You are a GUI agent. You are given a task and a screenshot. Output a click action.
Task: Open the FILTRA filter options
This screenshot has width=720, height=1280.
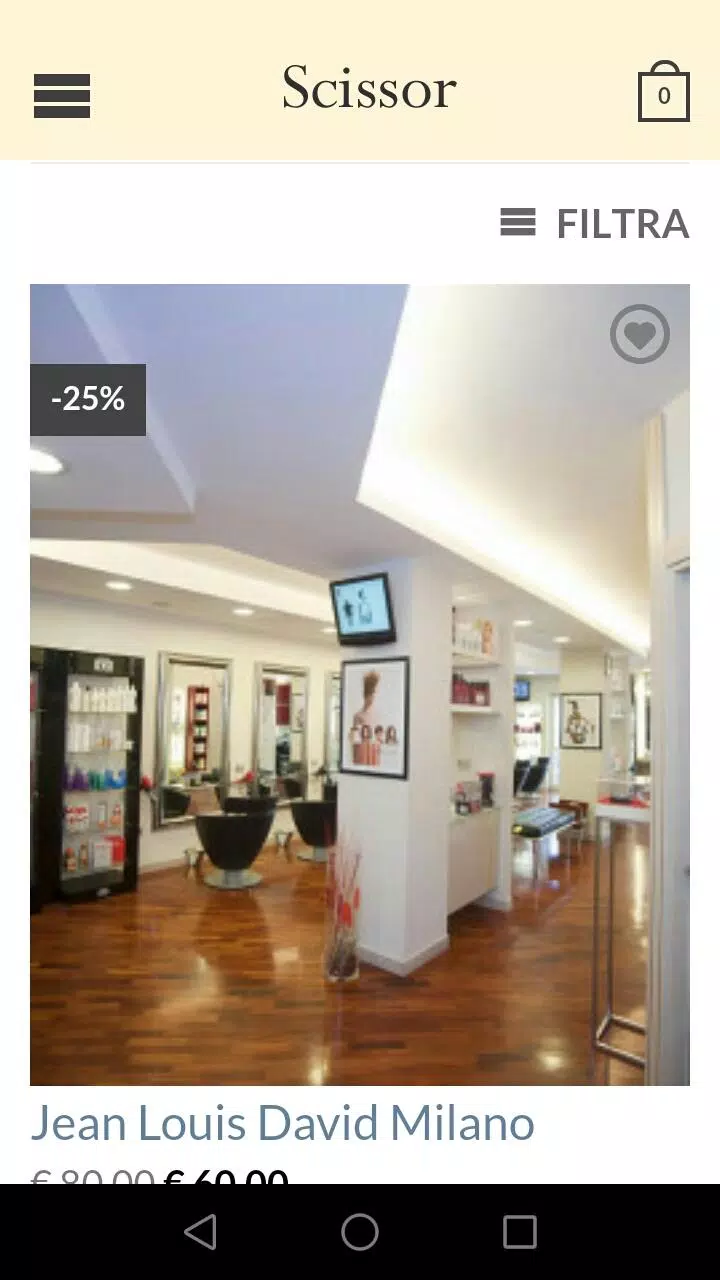tap(595, 223)
